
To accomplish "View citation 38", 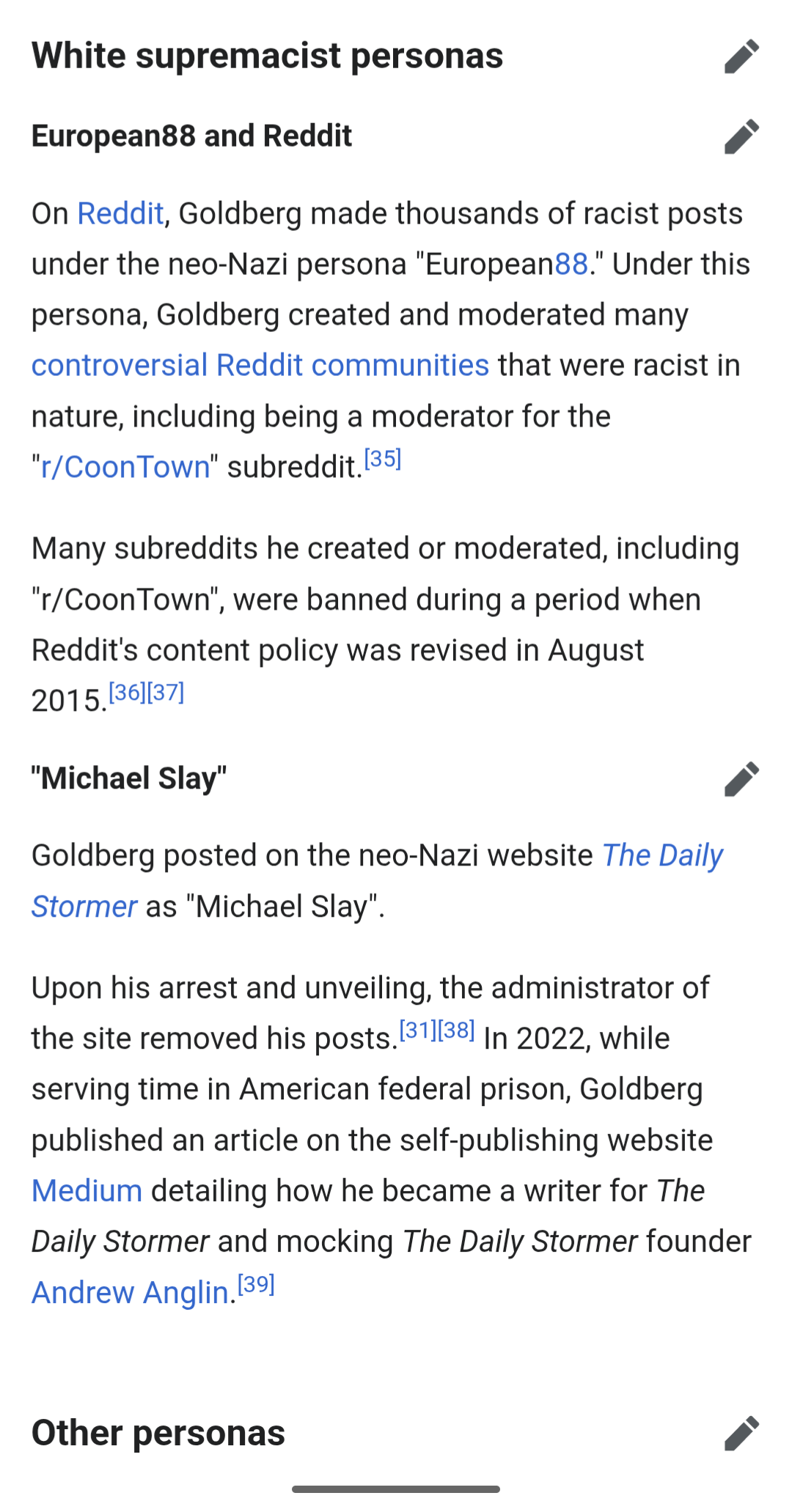I will coord(456,1030).
